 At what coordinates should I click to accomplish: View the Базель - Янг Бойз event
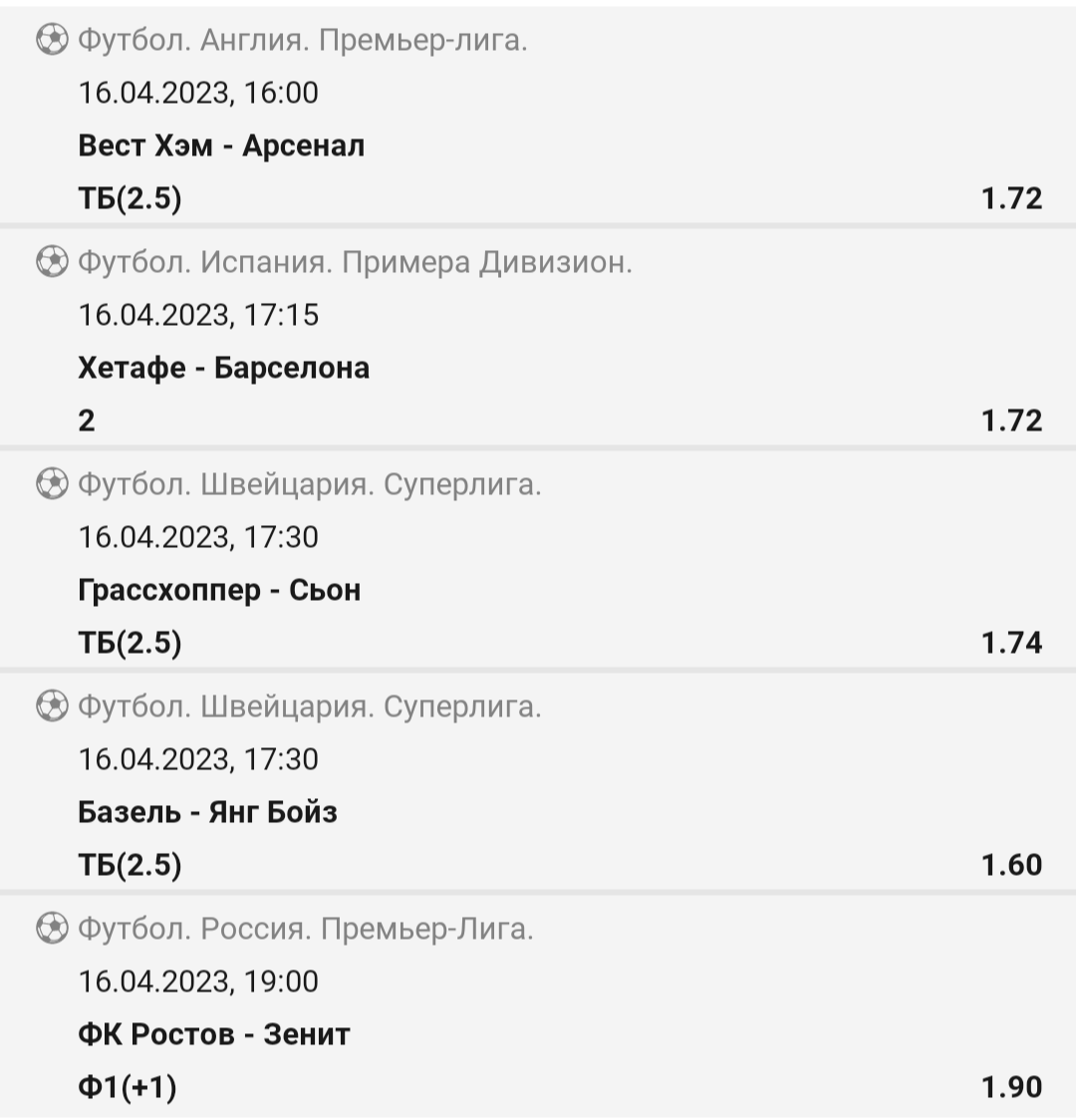(207, 812)
